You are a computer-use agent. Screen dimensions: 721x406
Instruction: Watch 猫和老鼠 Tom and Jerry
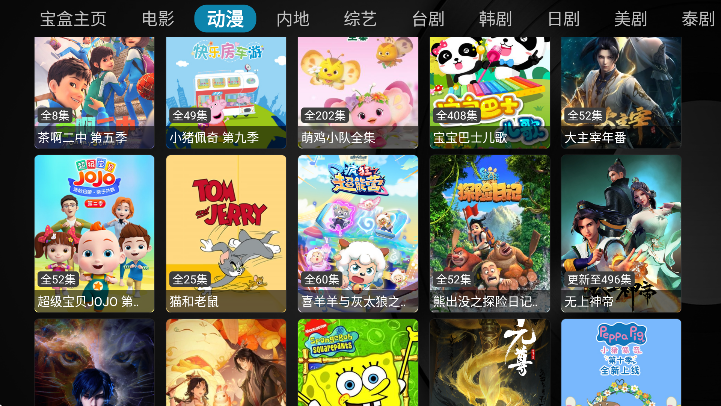226,232
